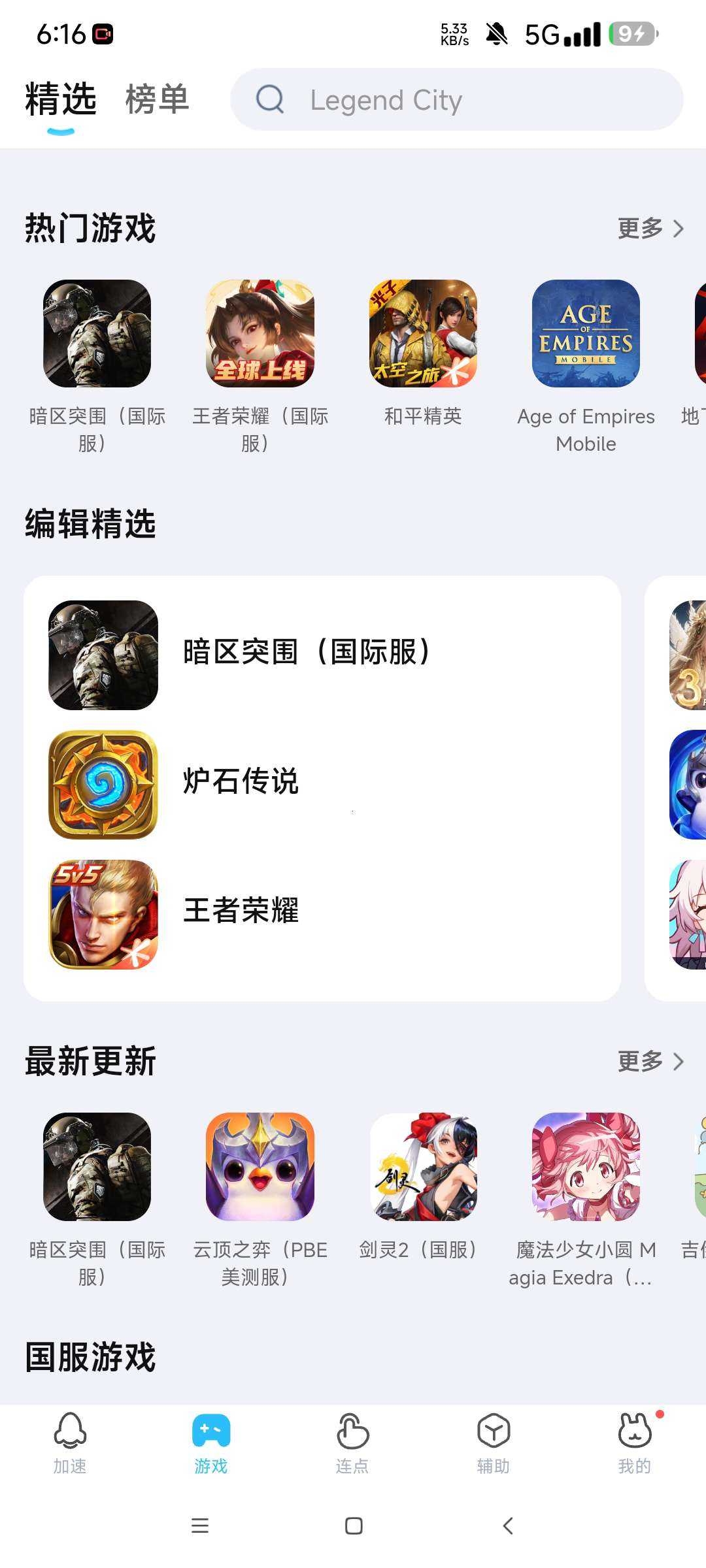Tap the system back button
Screen dimensions: 706x1568
(508, 1526)
